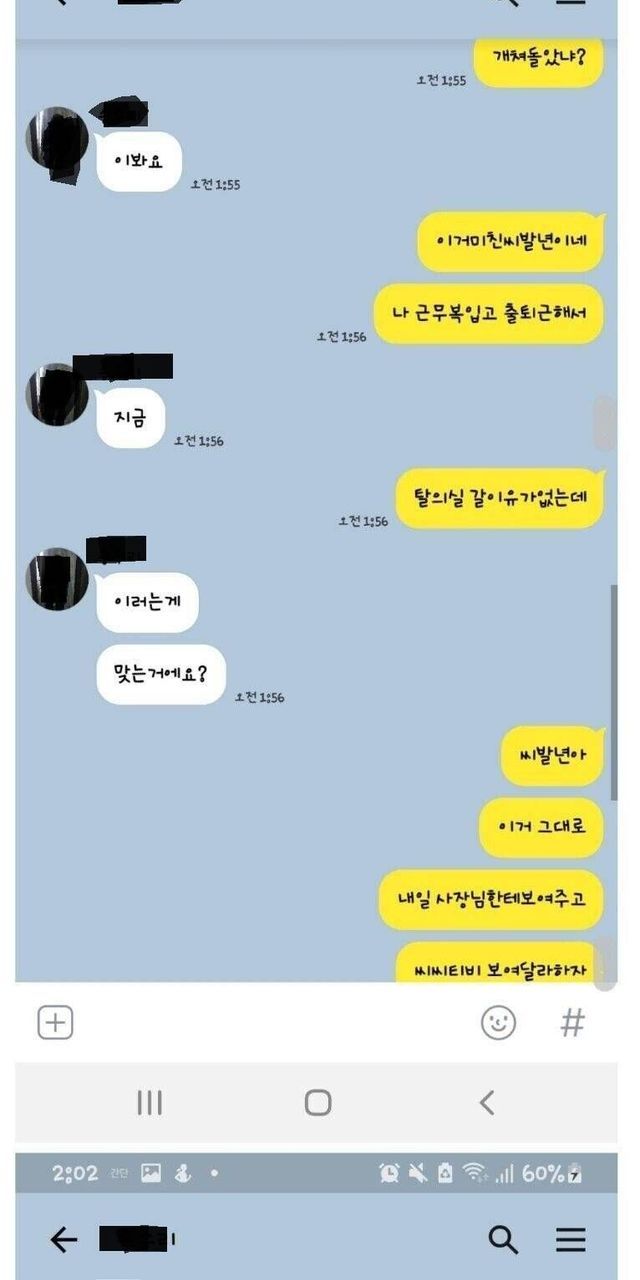This screenshot has width=640, height=1280.
Task: Tap the message input field
Action: (x=270, y=1022)
